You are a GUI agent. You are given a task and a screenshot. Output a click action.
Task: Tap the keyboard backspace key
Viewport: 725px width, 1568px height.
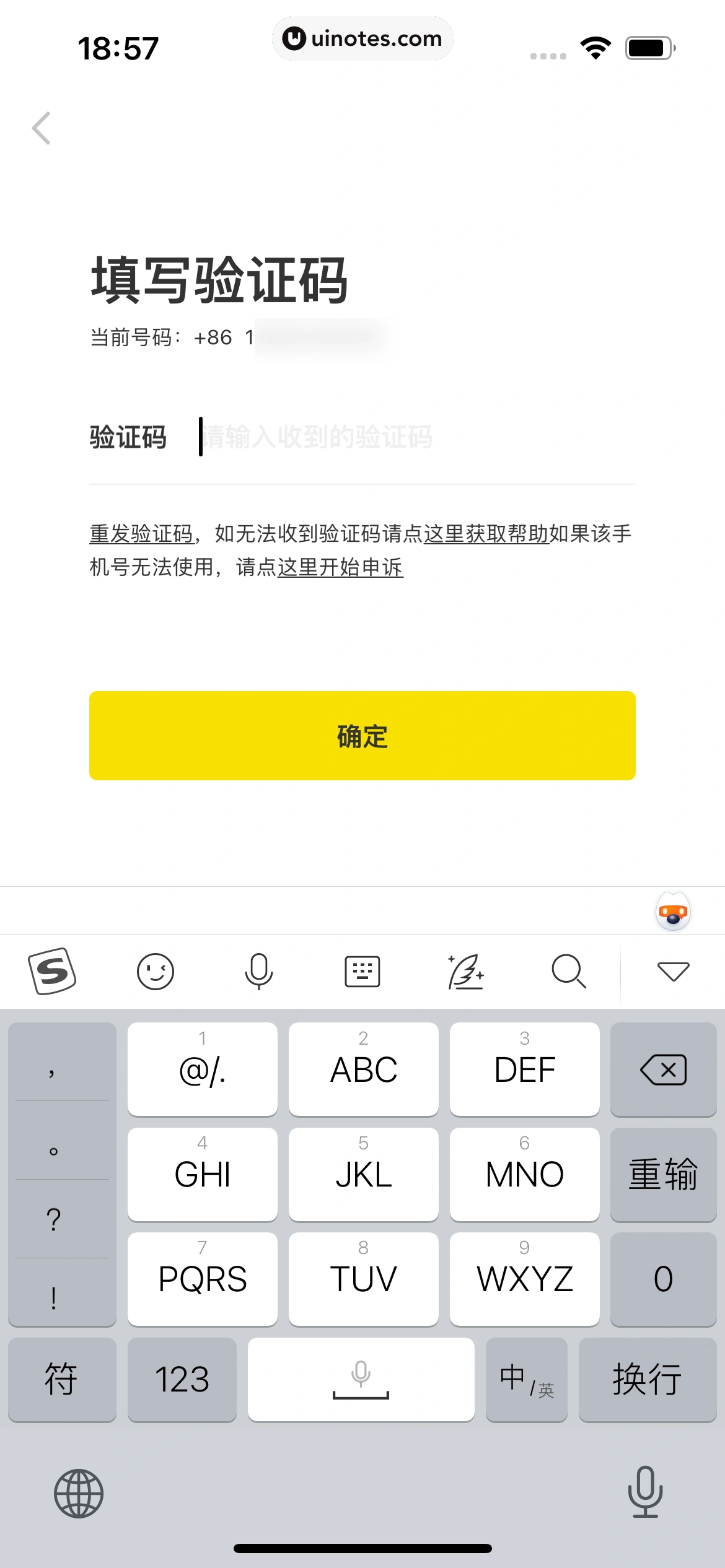click(664, 1069)
